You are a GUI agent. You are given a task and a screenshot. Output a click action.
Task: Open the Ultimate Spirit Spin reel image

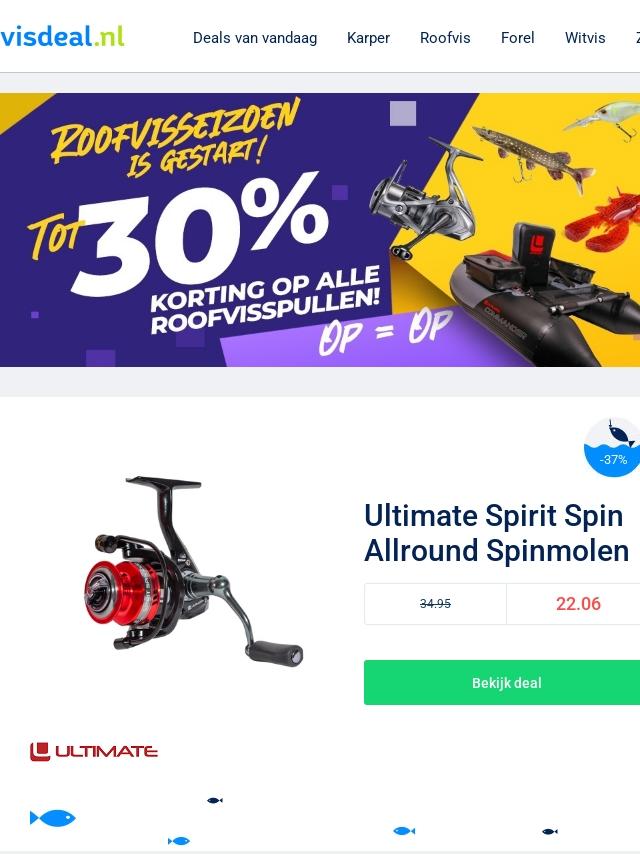192,572
